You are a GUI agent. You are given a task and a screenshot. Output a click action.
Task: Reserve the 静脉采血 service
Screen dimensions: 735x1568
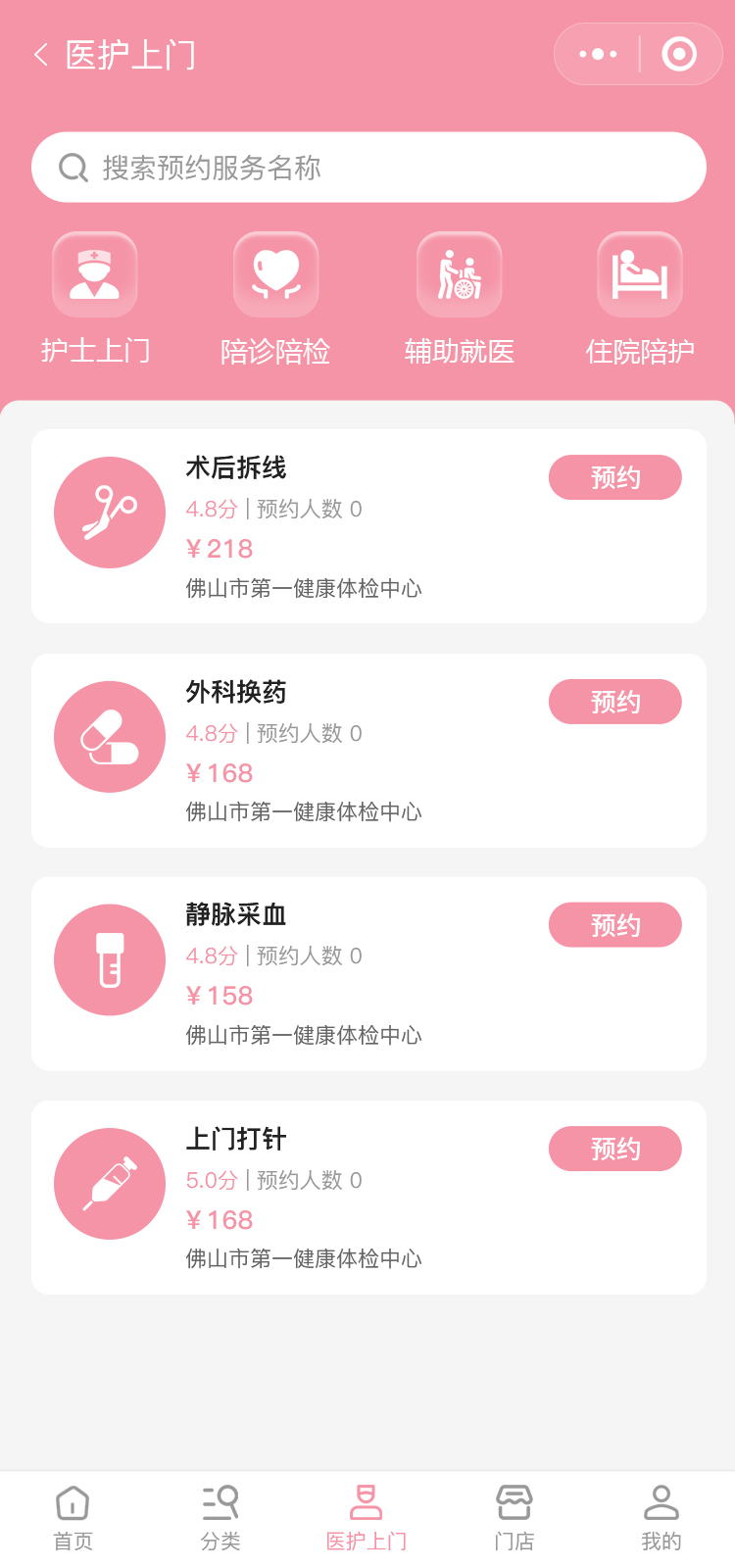coord(614,925)
